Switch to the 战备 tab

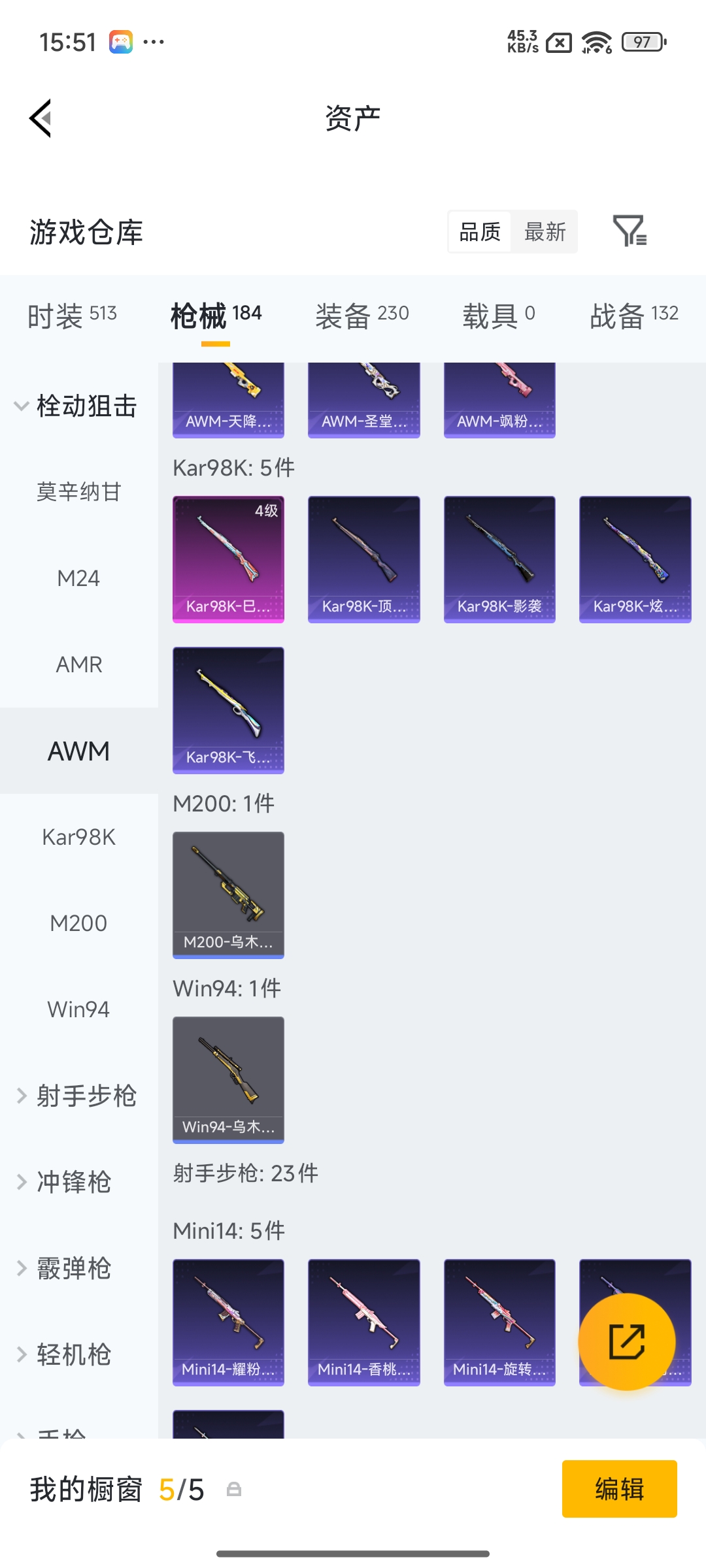pos(633,316)
